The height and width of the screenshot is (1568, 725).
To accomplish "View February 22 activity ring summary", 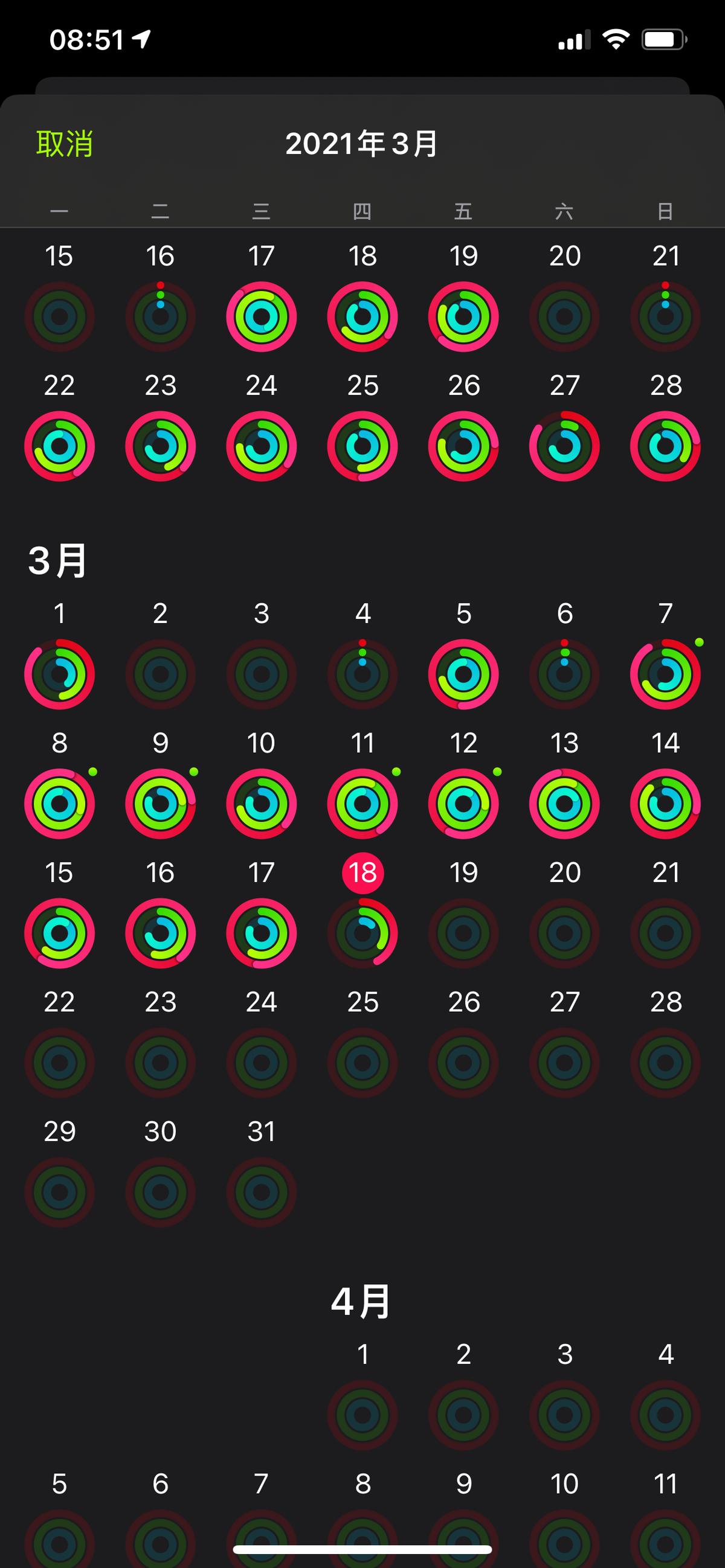I will coord(59,446).
